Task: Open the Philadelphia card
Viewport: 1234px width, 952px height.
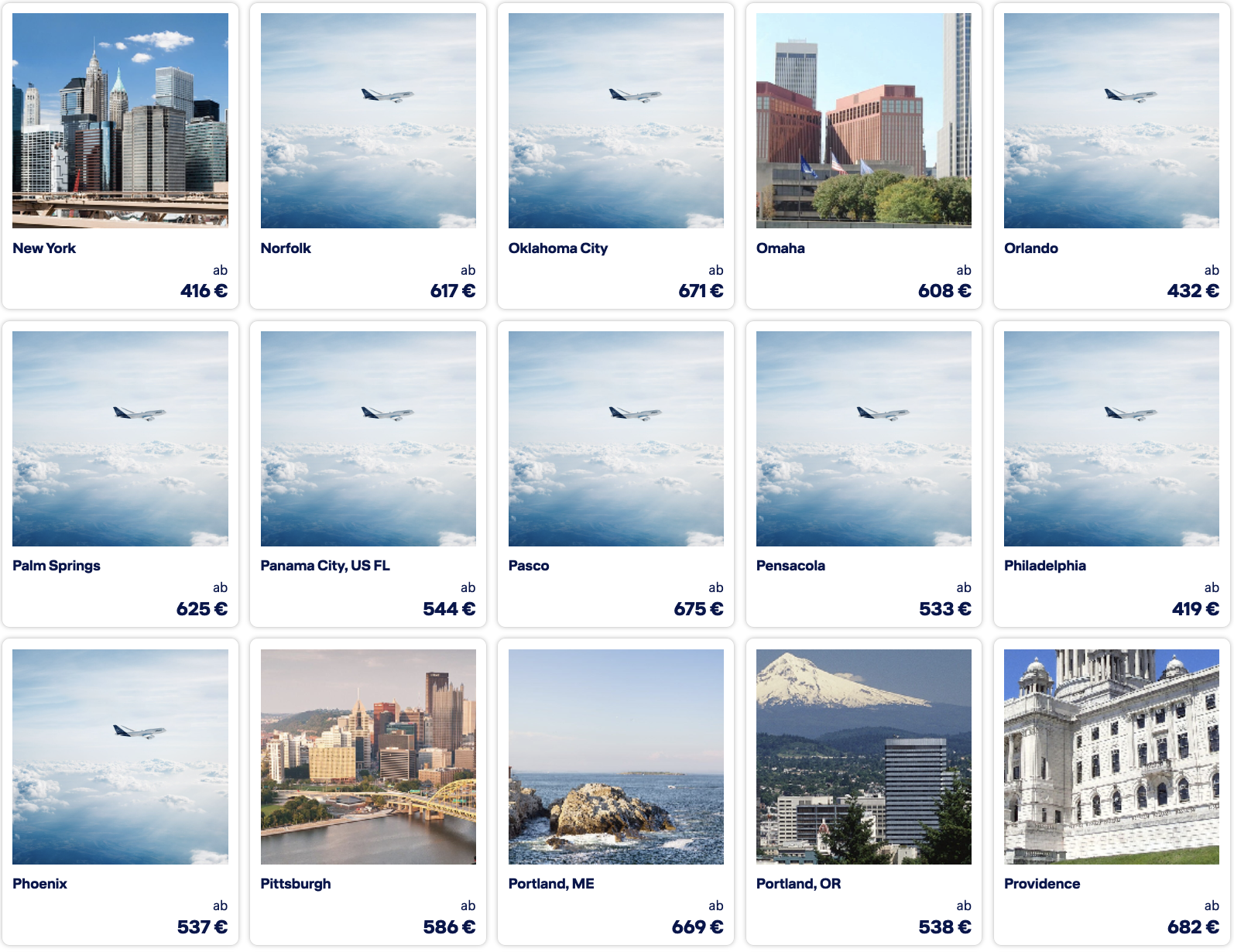Action: 1111,472
